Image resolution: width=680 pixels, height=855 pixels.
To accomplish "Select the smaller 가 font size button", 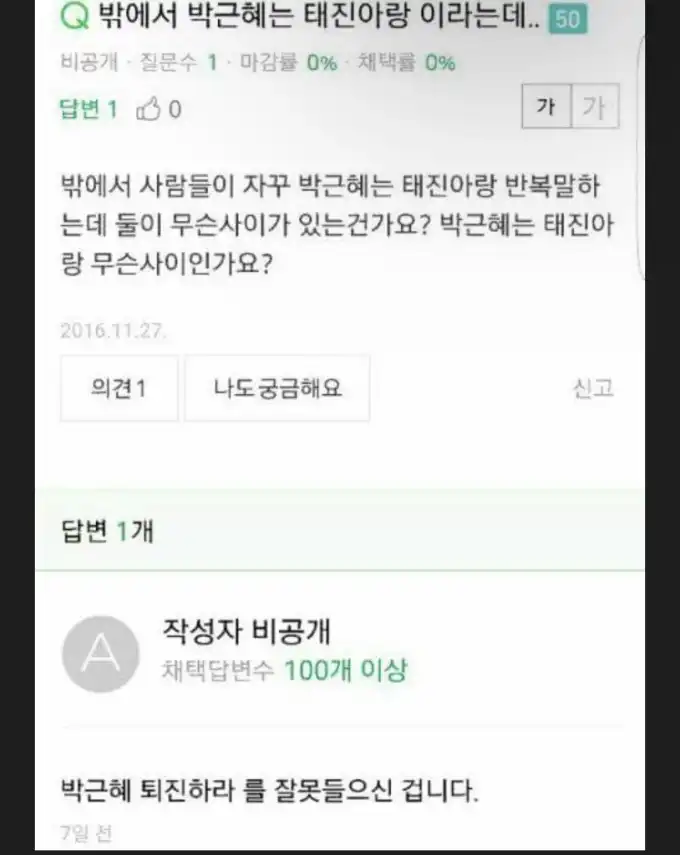I will click(546, 107).
